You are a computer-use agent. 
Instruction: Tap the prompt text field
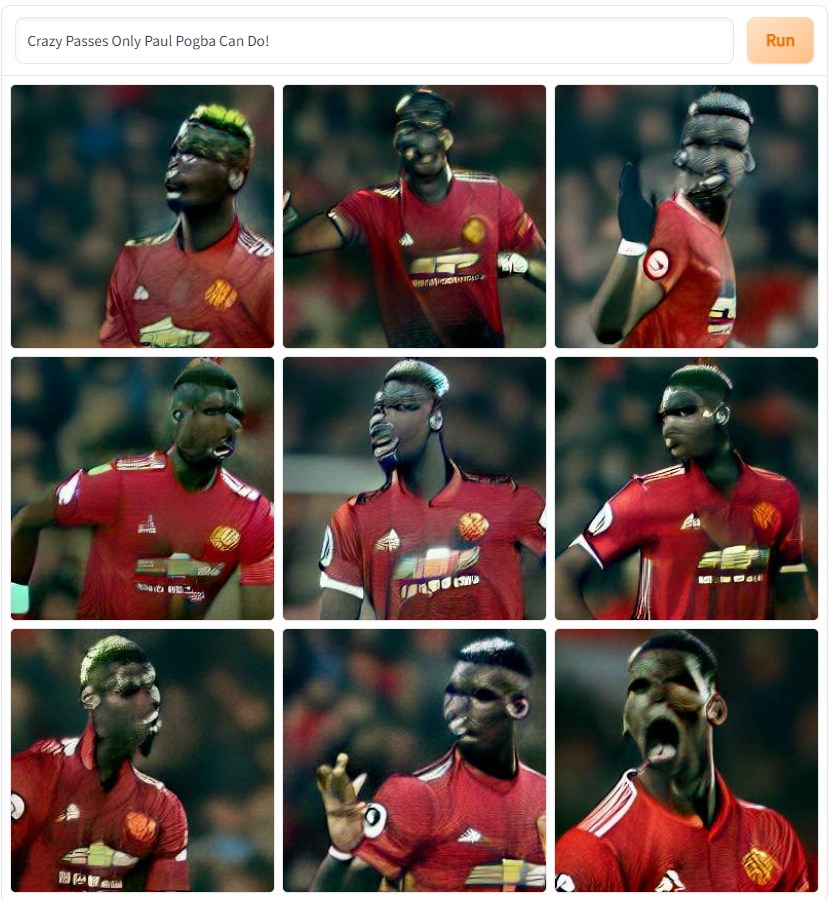pos(374,41)
